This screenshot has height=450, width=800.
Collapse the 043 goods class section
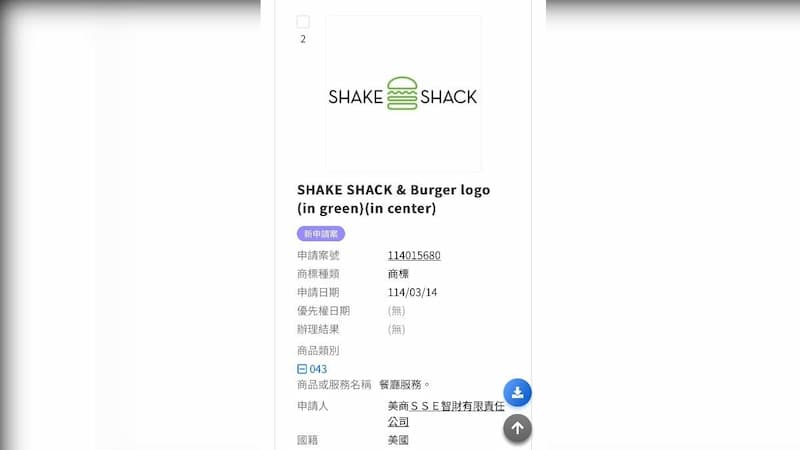[302, 369]
